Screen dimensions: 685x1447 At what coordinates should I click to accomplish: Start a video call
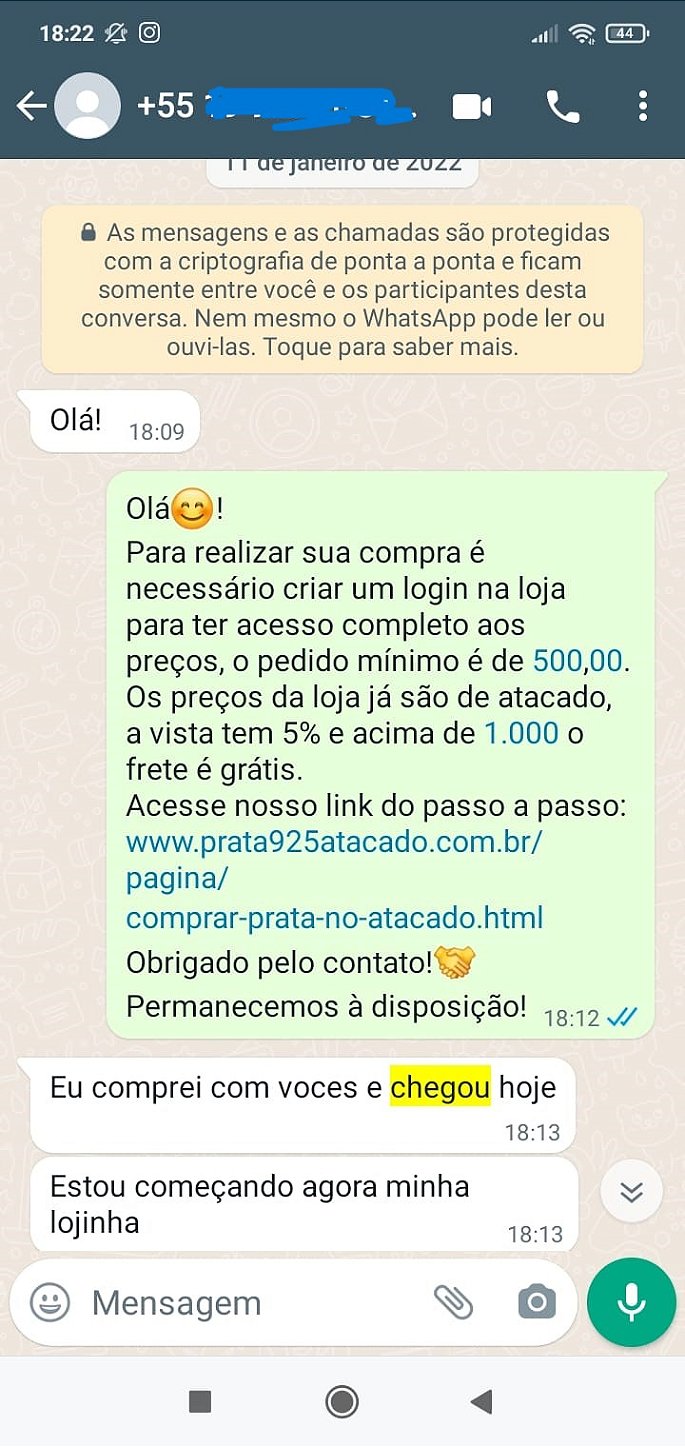(x=471, y=106)
